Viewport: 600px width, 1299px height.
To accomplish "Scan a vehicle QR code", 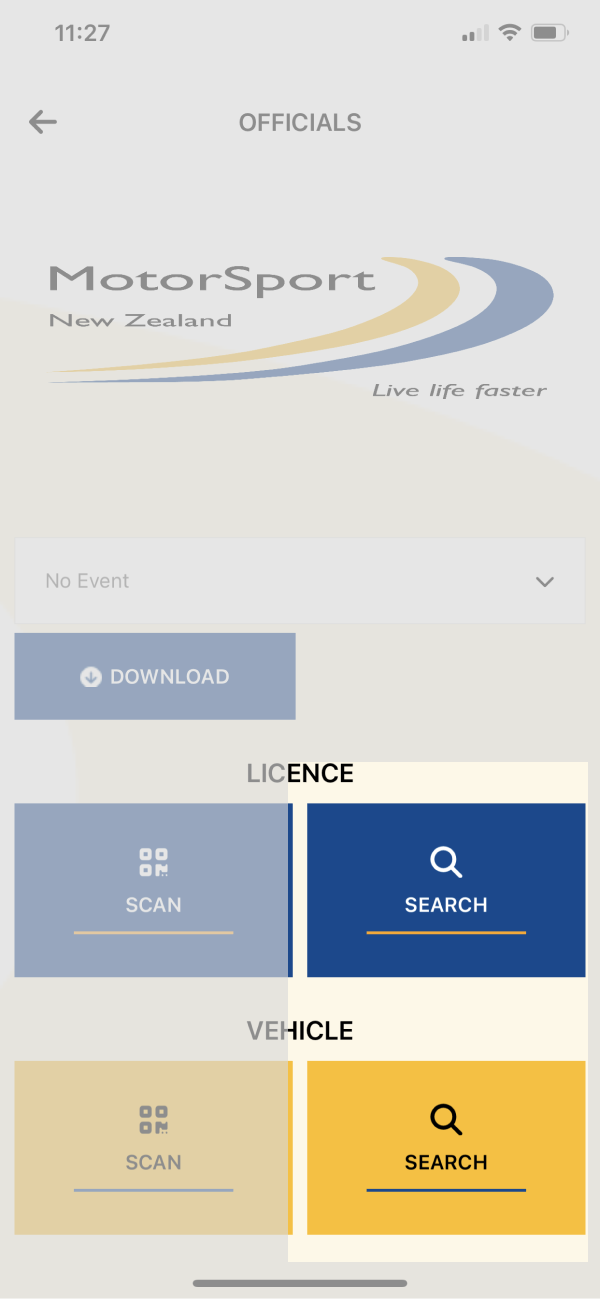I will click(153, 1147).
